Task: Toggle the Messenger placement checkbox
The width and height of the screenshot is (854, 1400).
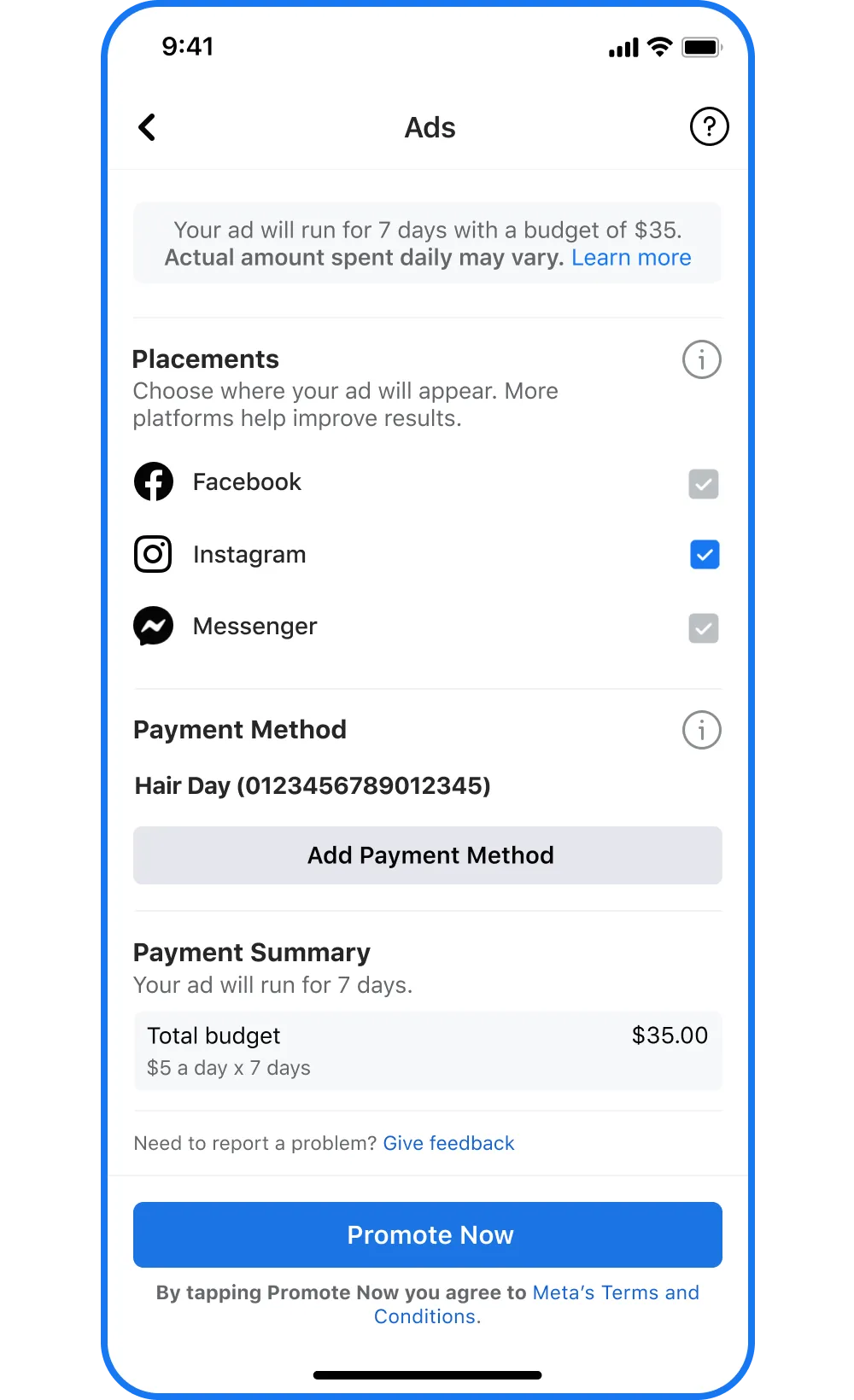Action: pyautogui.click(x=704, y=628)
